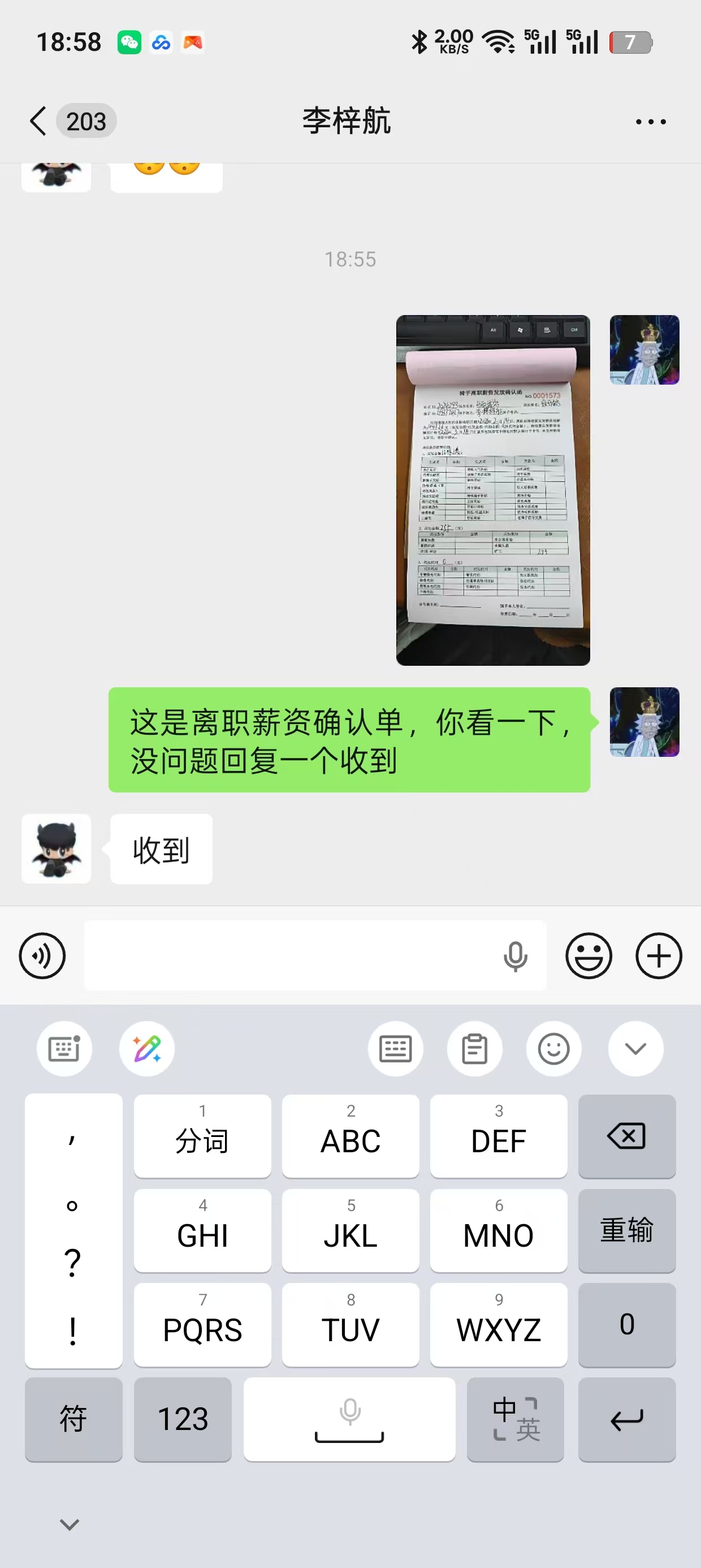This screenshot has width=701, height=1568.
Task: Open the chat info three-dot menu
Action: tap(651, 122)
